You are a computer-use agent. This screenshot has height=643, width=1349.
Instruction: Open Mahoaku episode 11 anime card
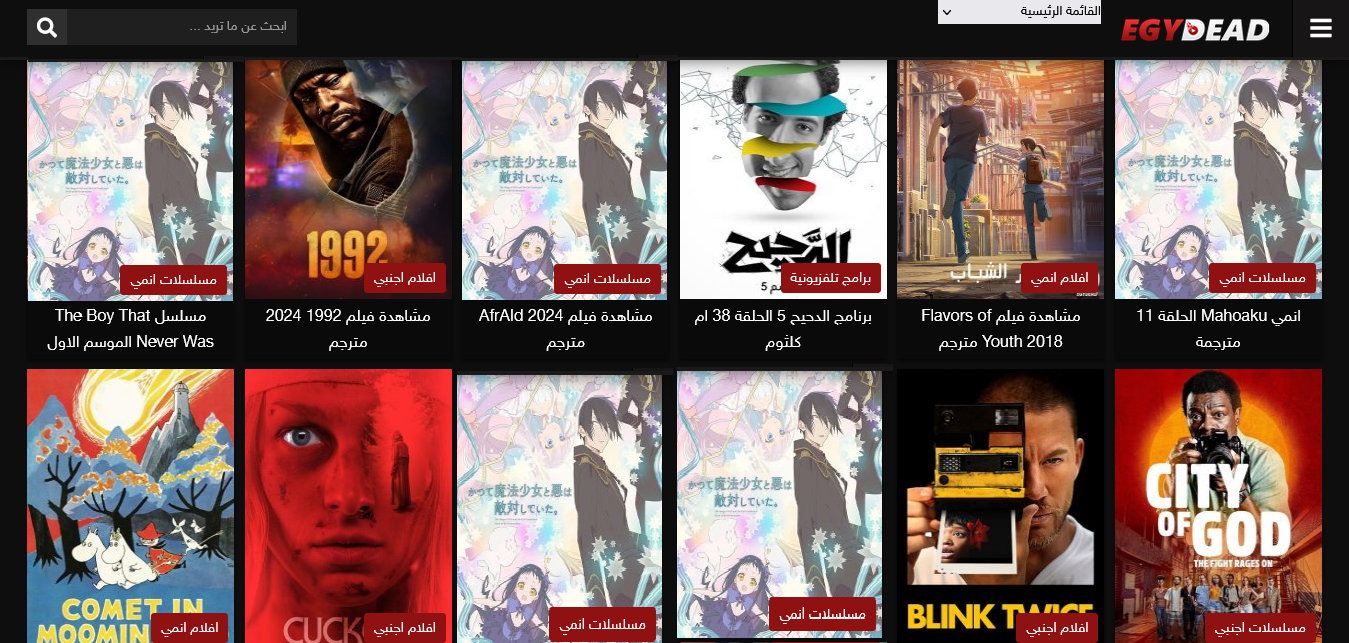[1218, 180]
